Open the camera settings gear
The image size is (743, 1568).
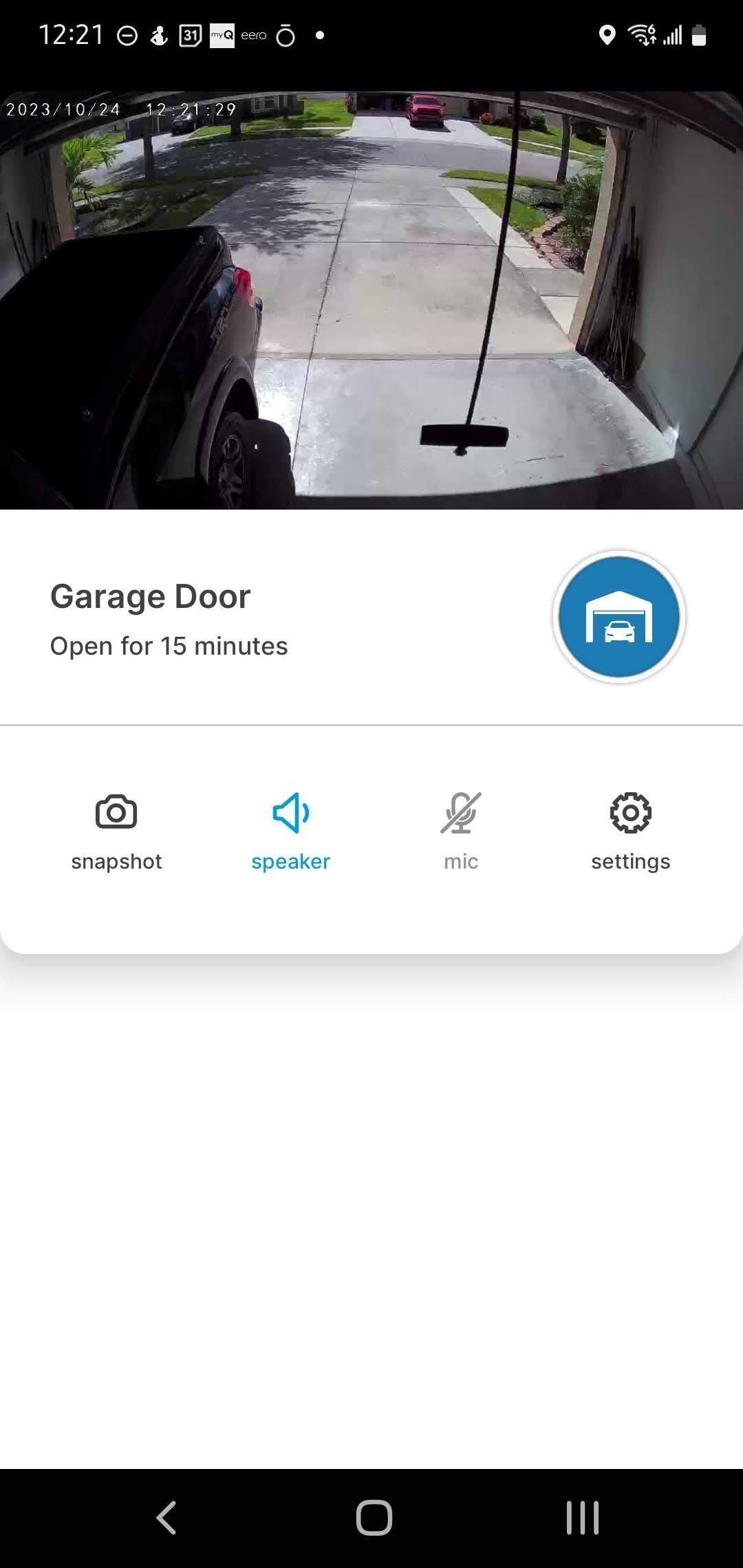click(x=630, y=832)
